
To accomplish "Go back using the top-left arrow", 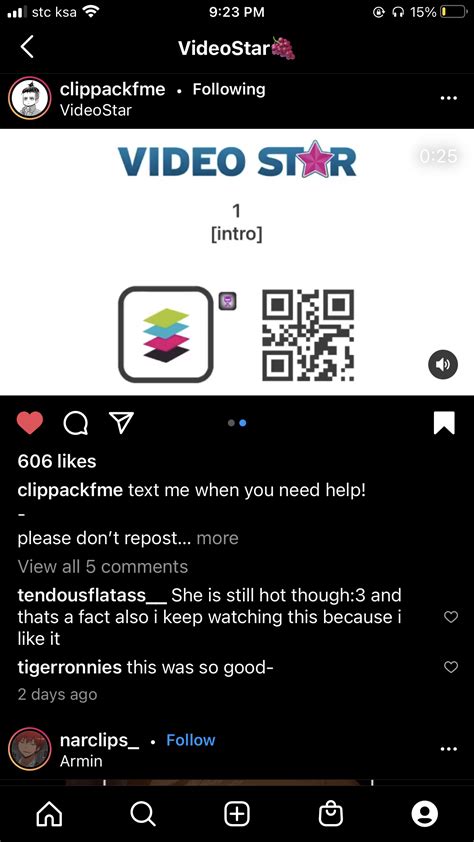I will pos(27,47).
